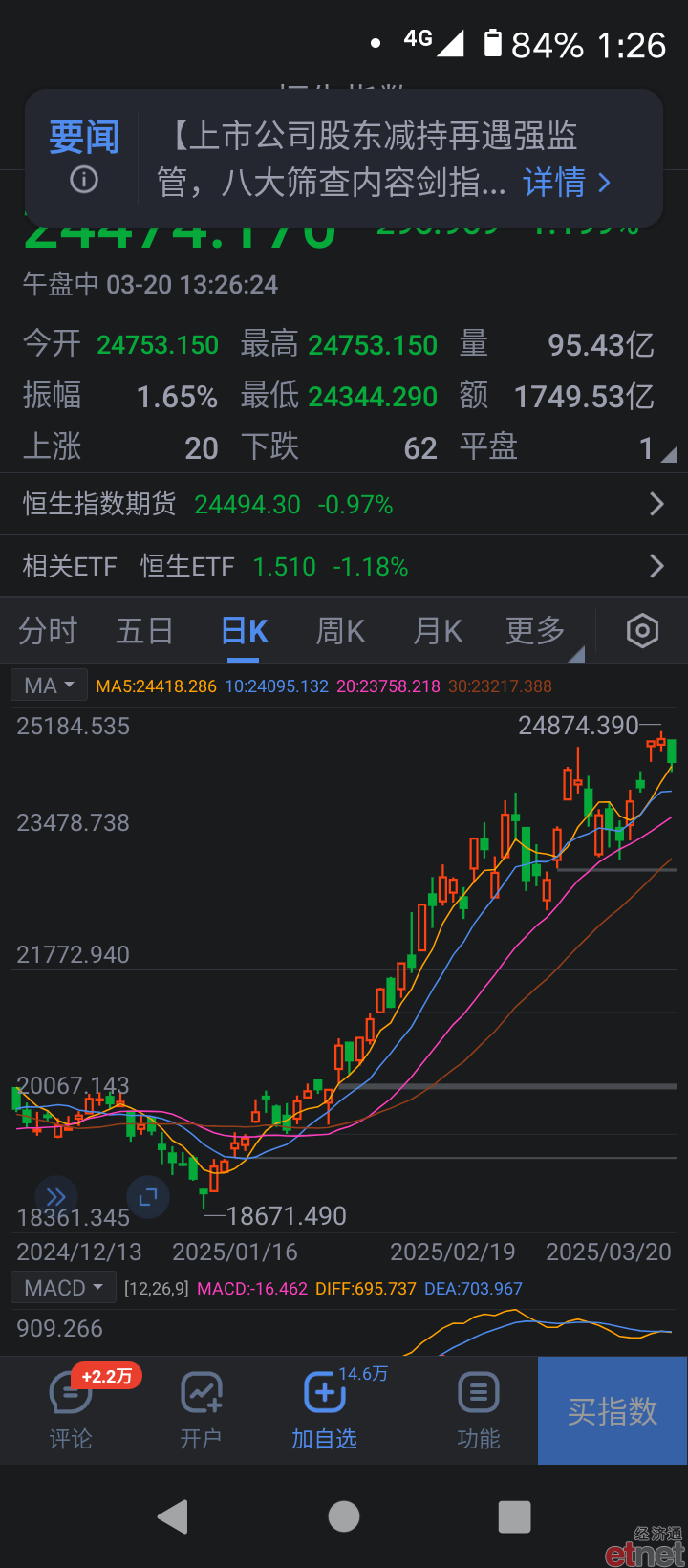The height and width of the screenshot is (1568, 688).
Task: Tap the double-arrow icon on the chart
Action: pyautogui.click(x=55, y=1196)
